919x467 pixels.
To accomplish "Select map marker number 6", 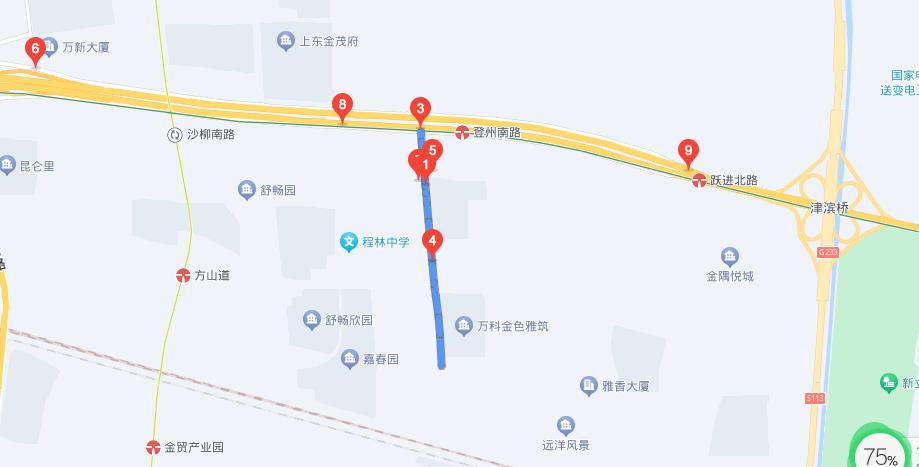I will [x=36, y=49].
